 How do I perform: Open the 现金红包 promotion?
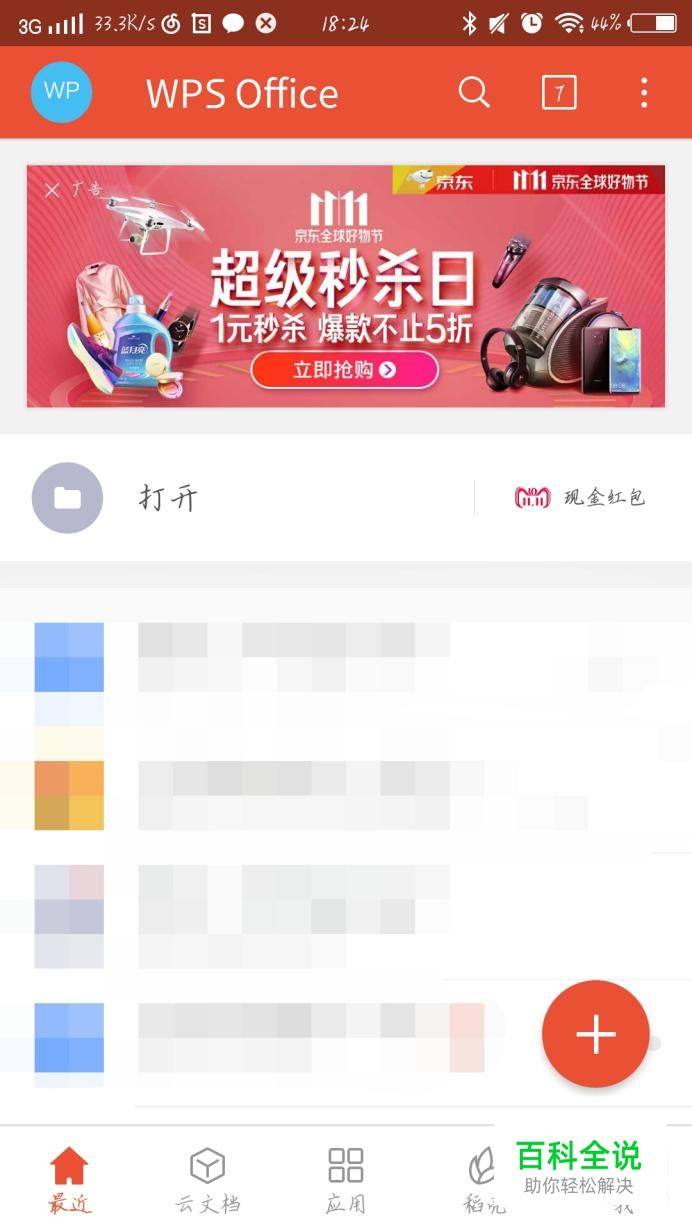[580, 497]
